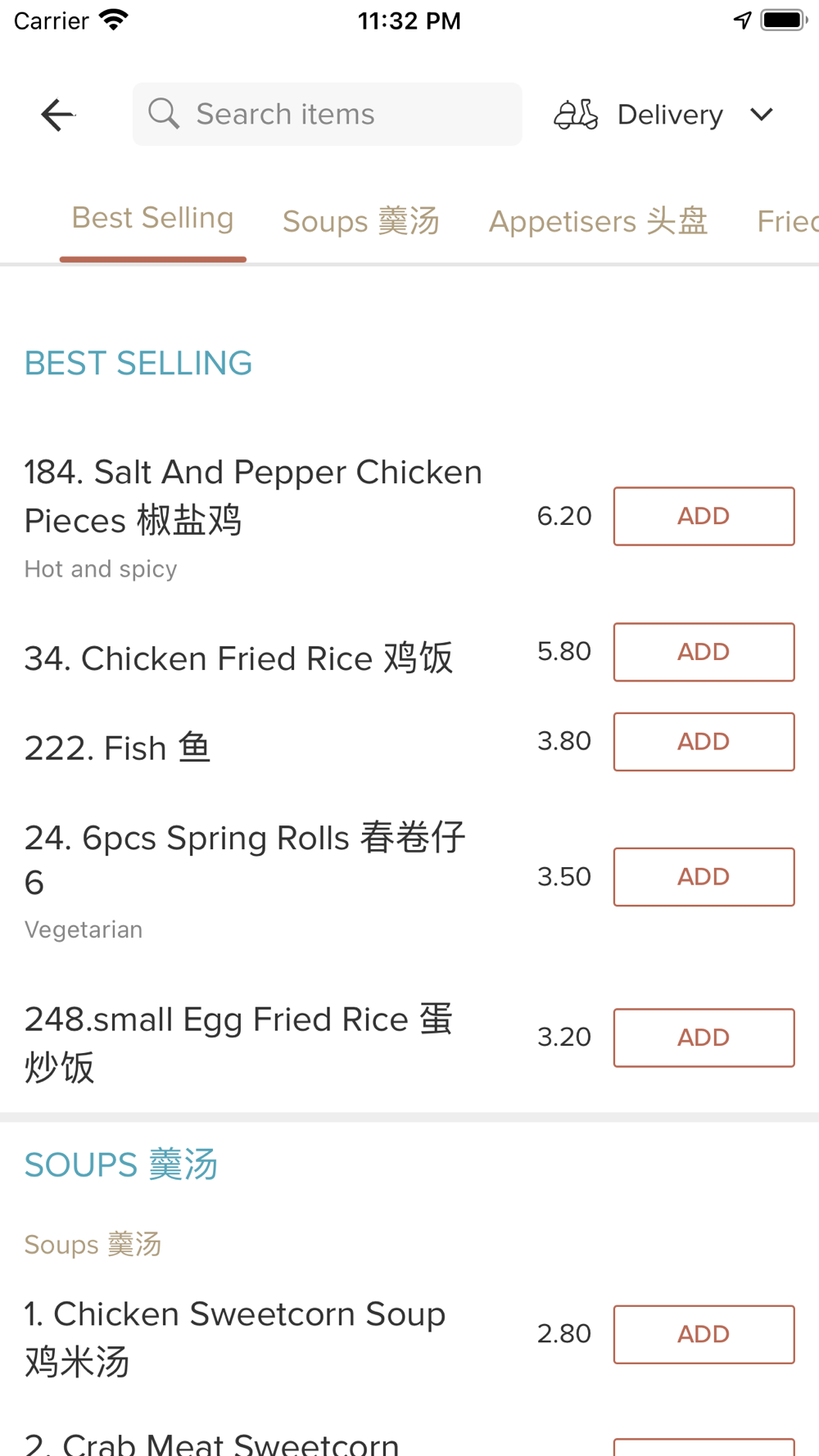
Task: Add small Egg Fried Rice
Action: click(704, 1038)
